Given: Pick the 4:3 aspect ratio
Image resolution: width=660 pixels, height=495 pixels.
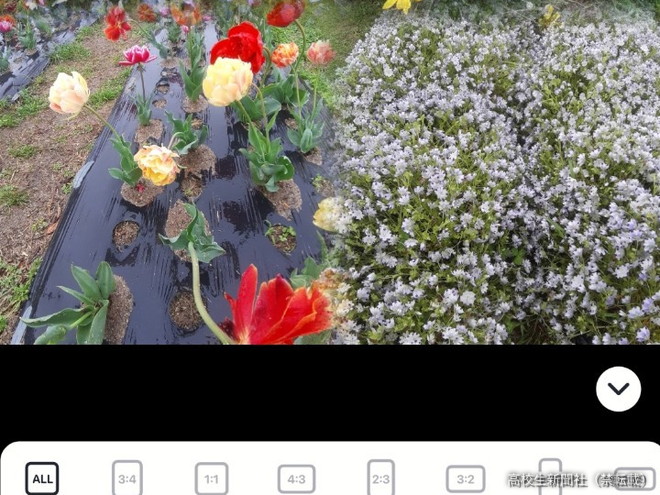Looking at the screenshot, I should pos(296,479).
